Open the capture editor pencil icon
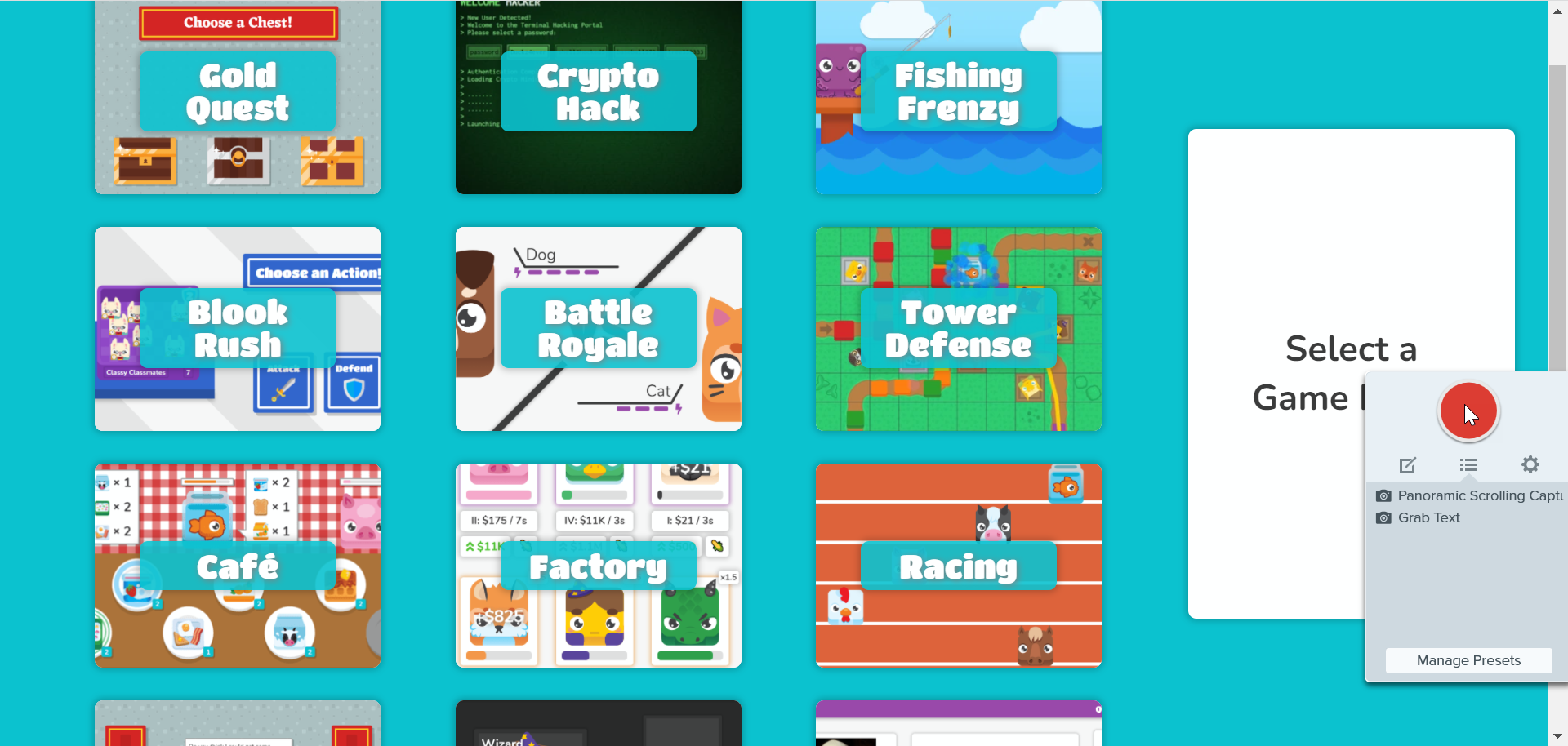 pos(1407,465)
